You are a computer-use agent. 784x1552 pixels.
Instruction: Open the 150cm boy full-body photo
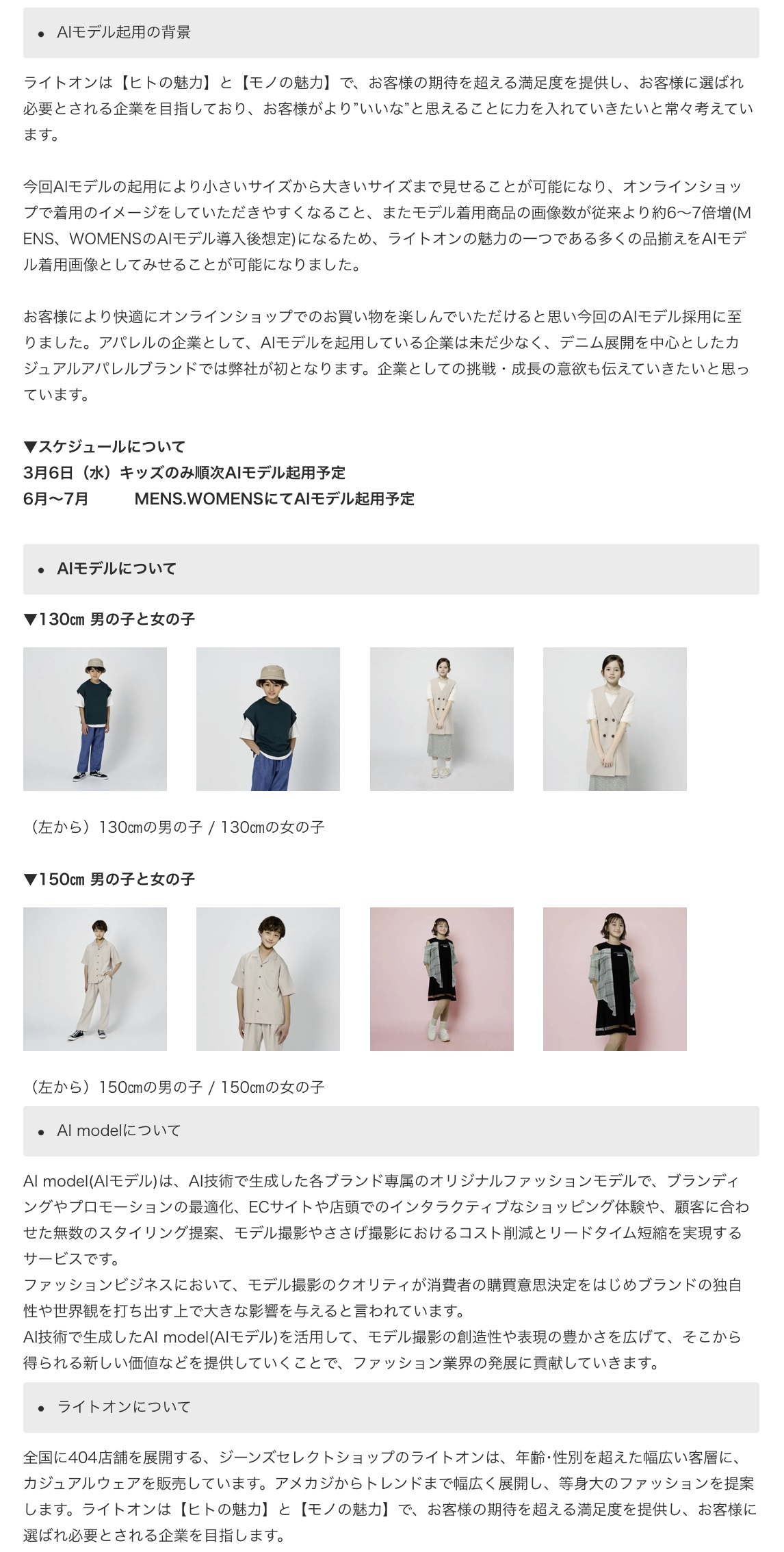[x=95, y=979]
